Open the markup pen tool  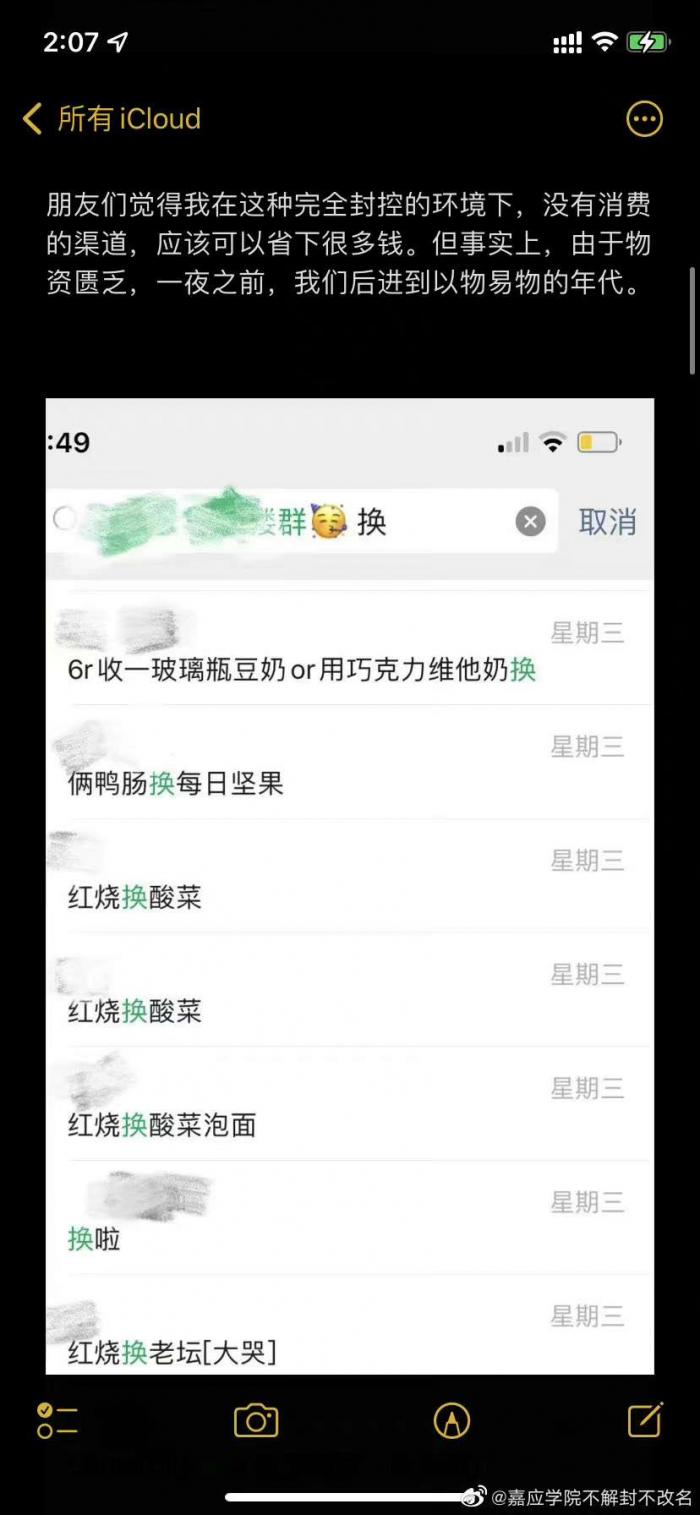pyautogui.click(x=452, y=1420)
